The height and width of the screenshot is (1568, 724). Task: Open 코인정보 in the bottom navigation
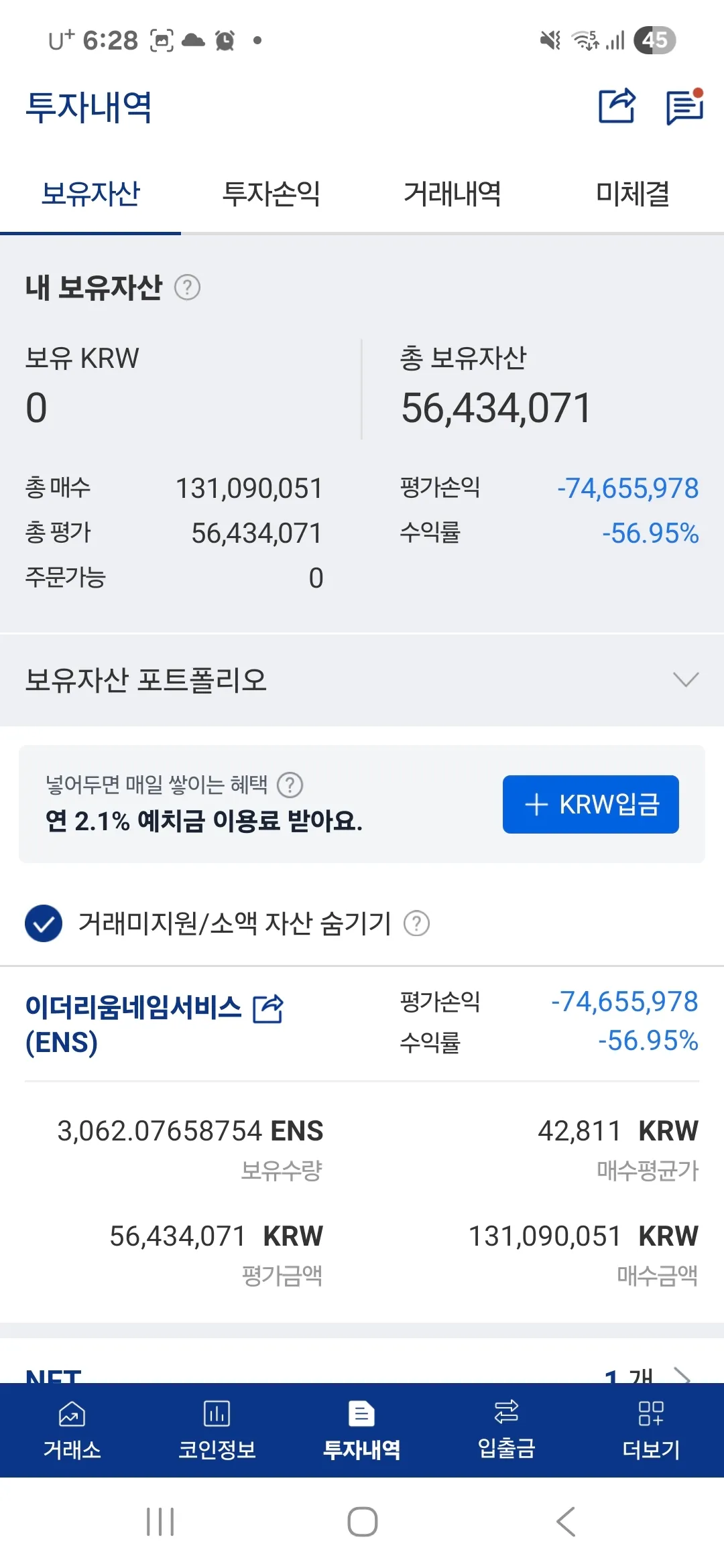[x=217, y=1430]
